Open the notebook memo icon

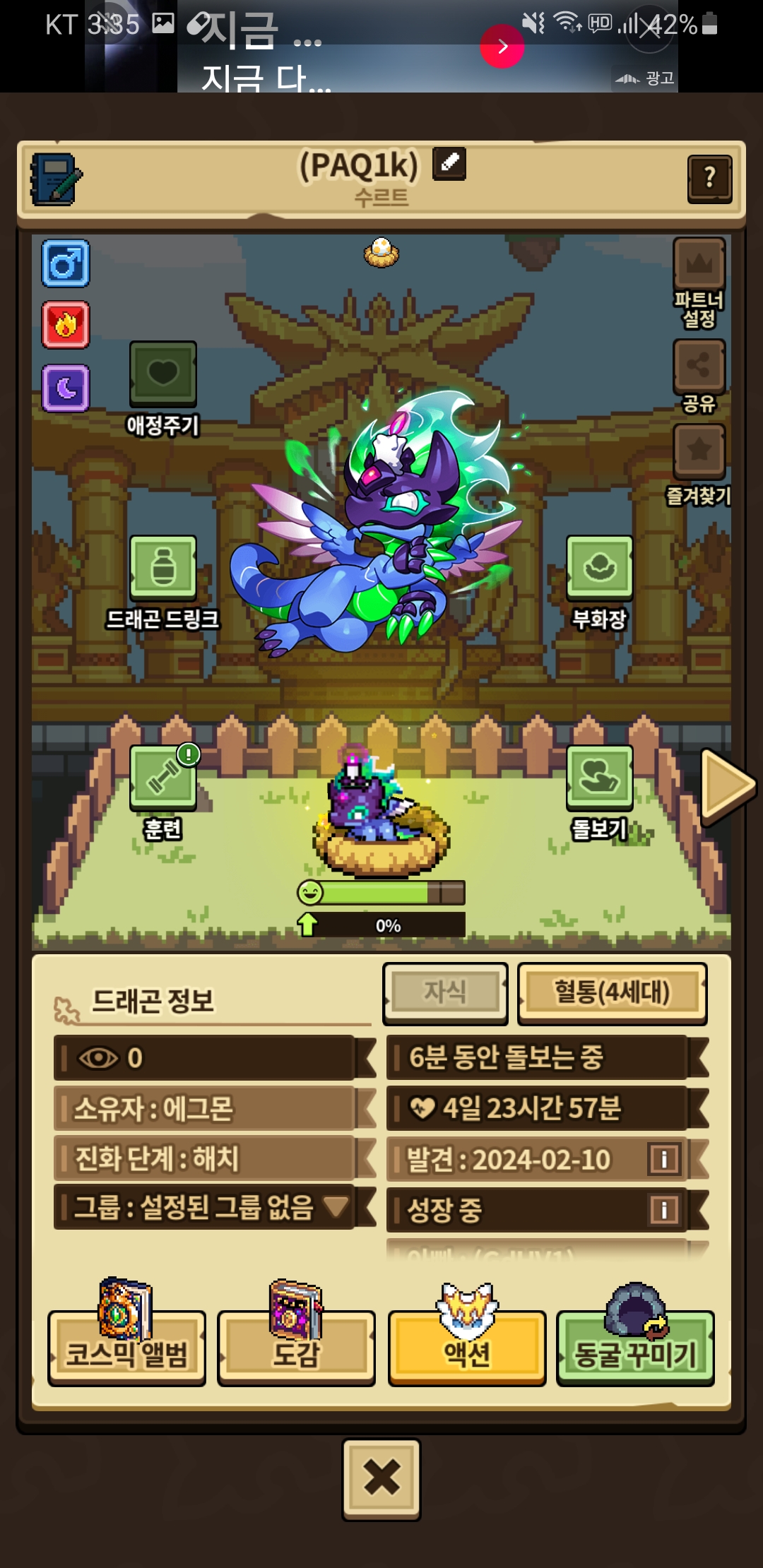coord(55,179)
